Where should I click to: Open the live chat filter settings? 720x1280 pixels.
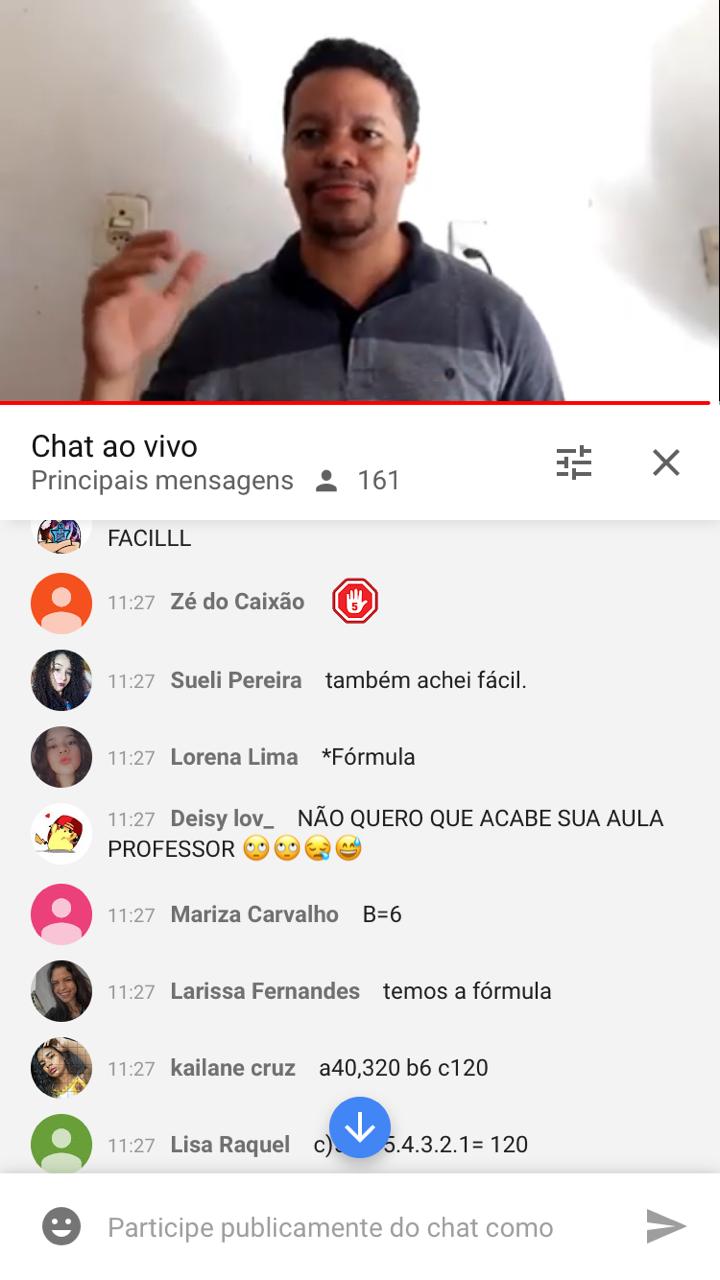point(574,462)
